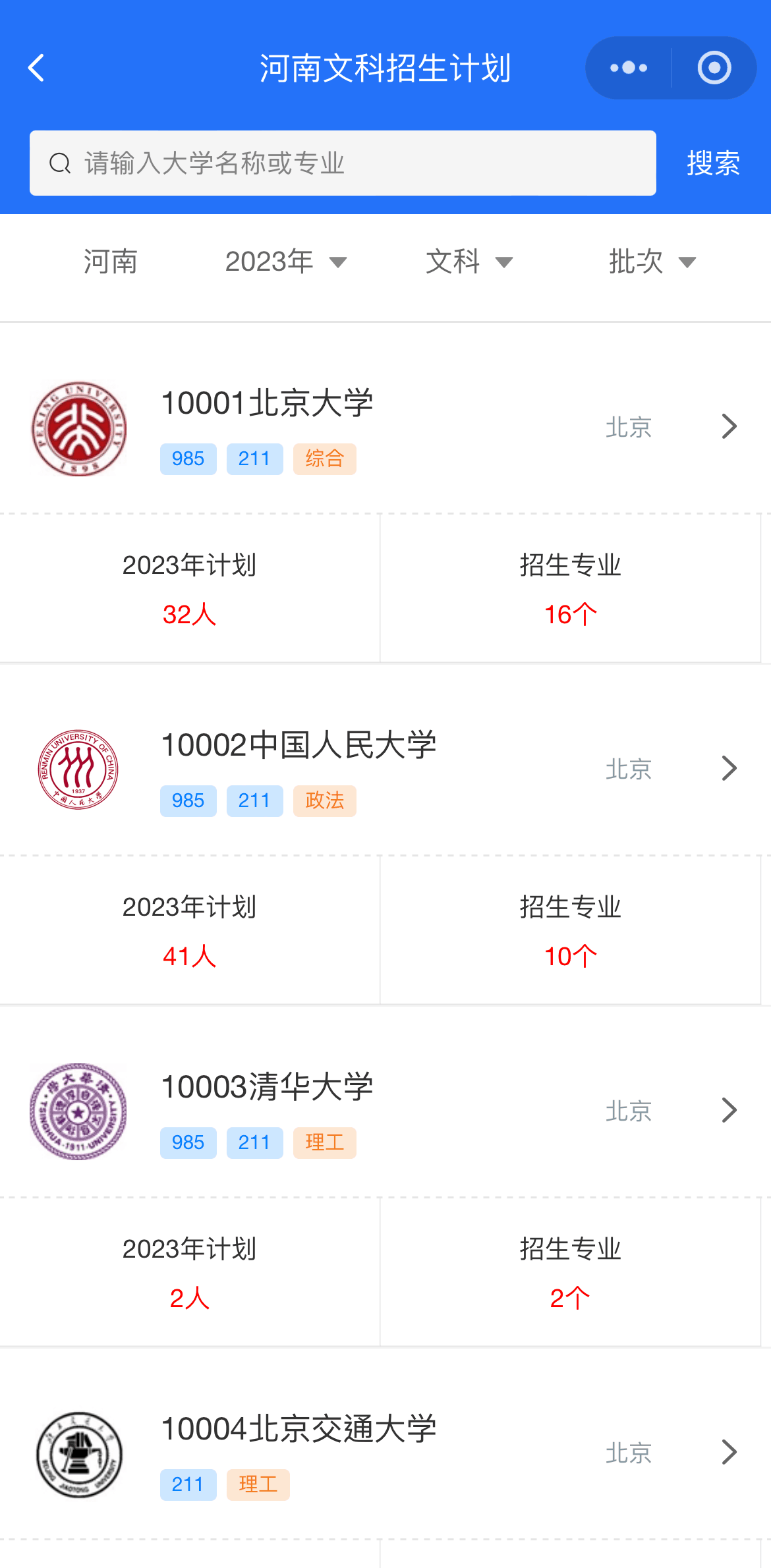Go back using the top-left arrow

37,68
